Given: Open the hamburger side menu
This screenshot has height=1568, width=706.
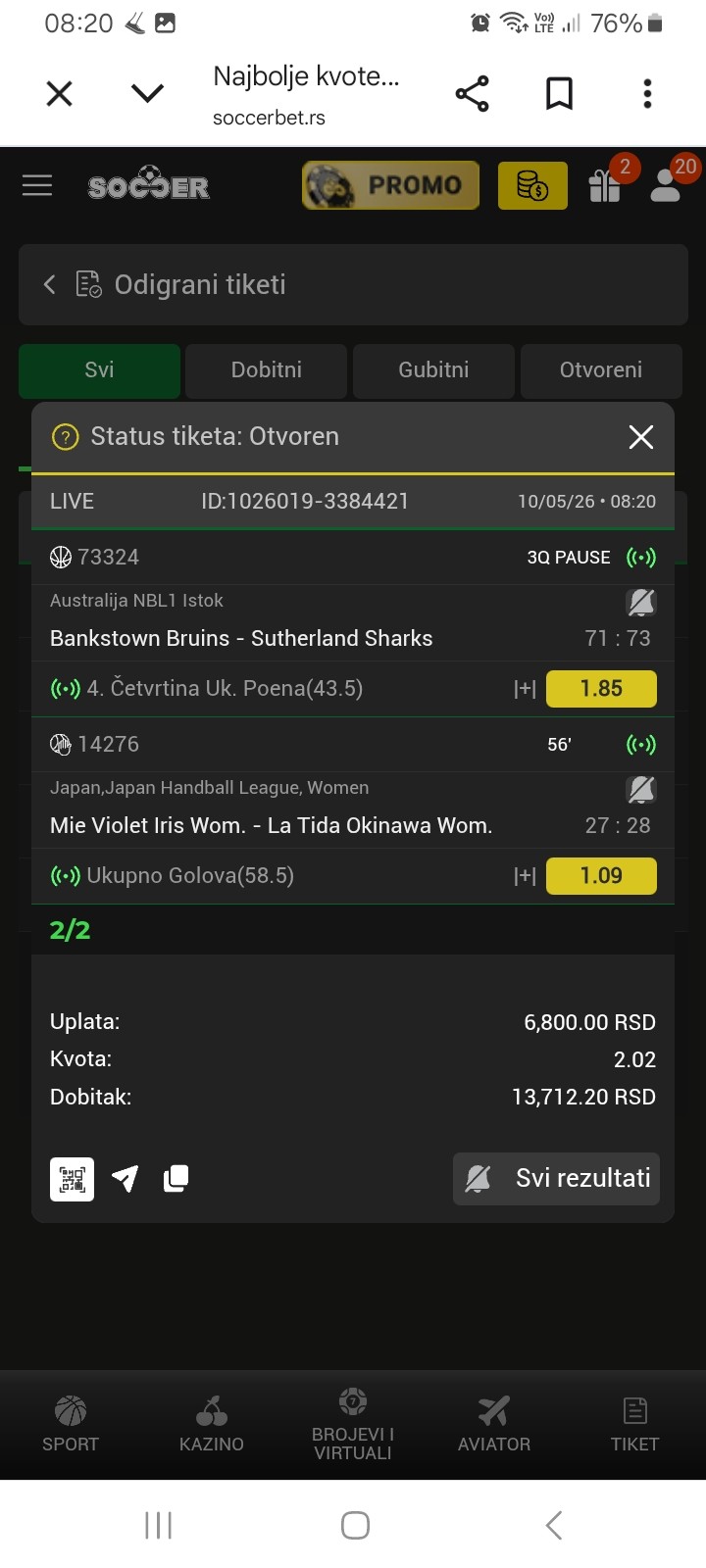Looking at the screenshot, I should 37,185.
